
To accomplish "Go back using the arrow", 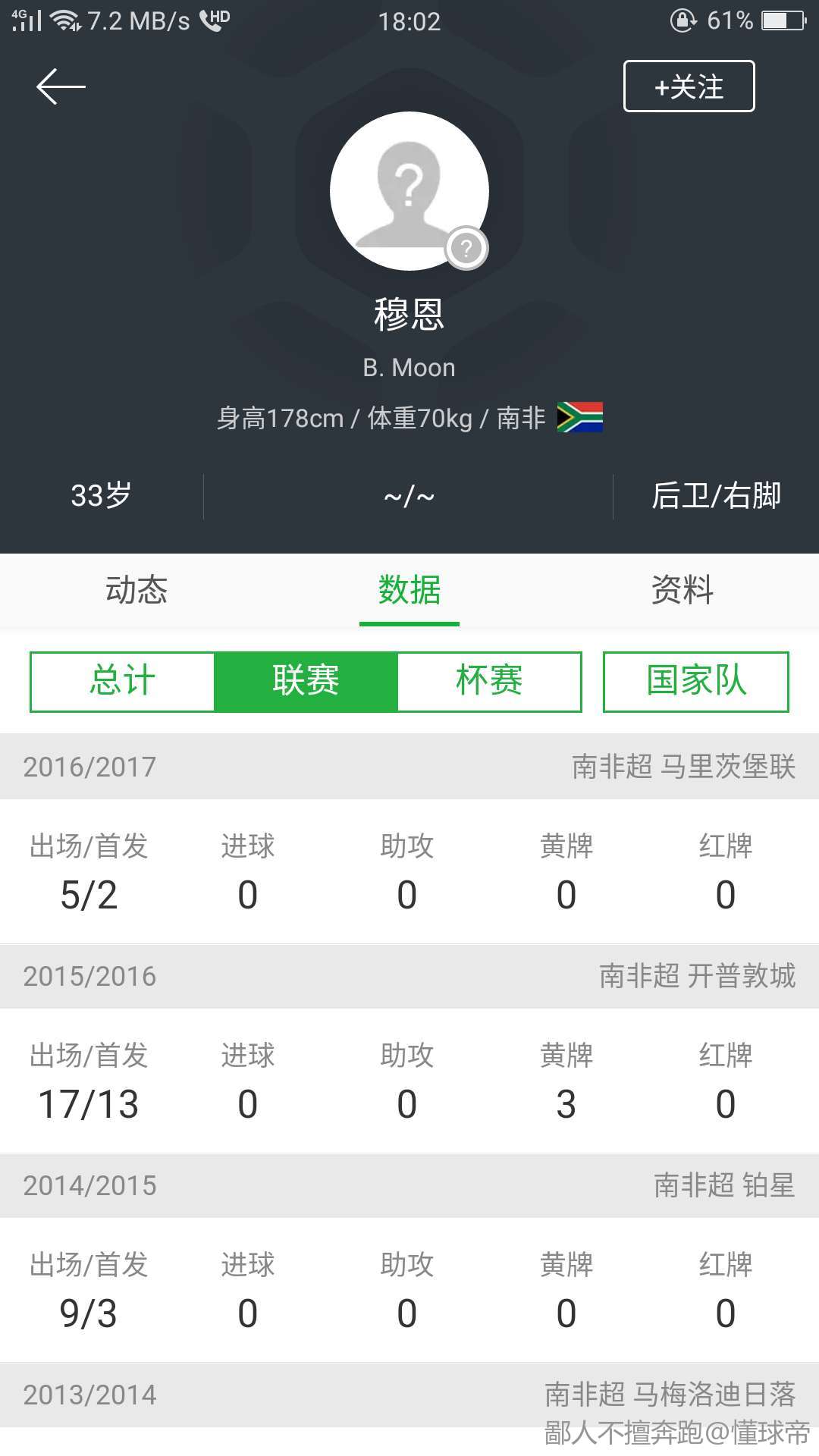I will pyautogui.click(x=61, y=86).
